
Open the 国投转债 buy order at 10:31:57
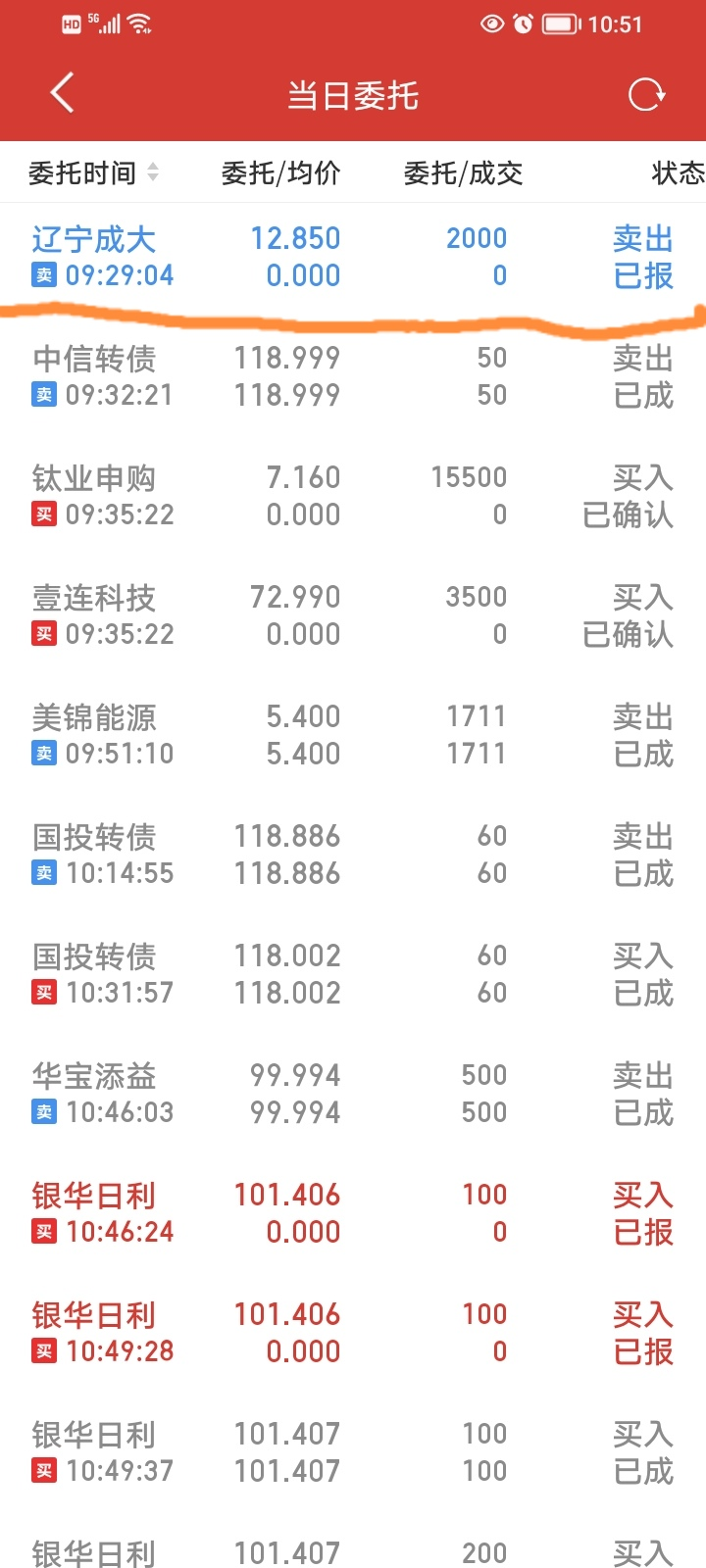click(353, 974)
